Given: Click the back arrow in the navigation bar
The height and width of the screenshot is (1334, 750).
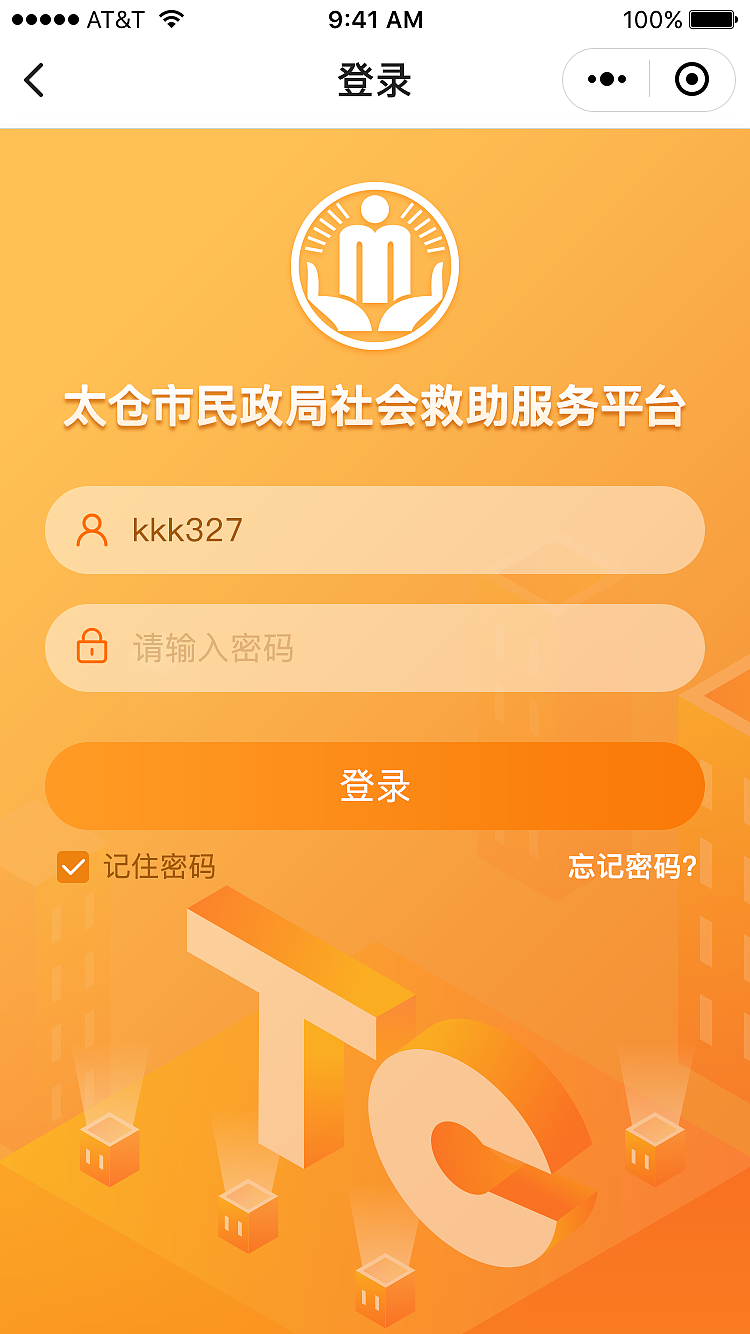Looking at the screenshot, I should 35,80.
